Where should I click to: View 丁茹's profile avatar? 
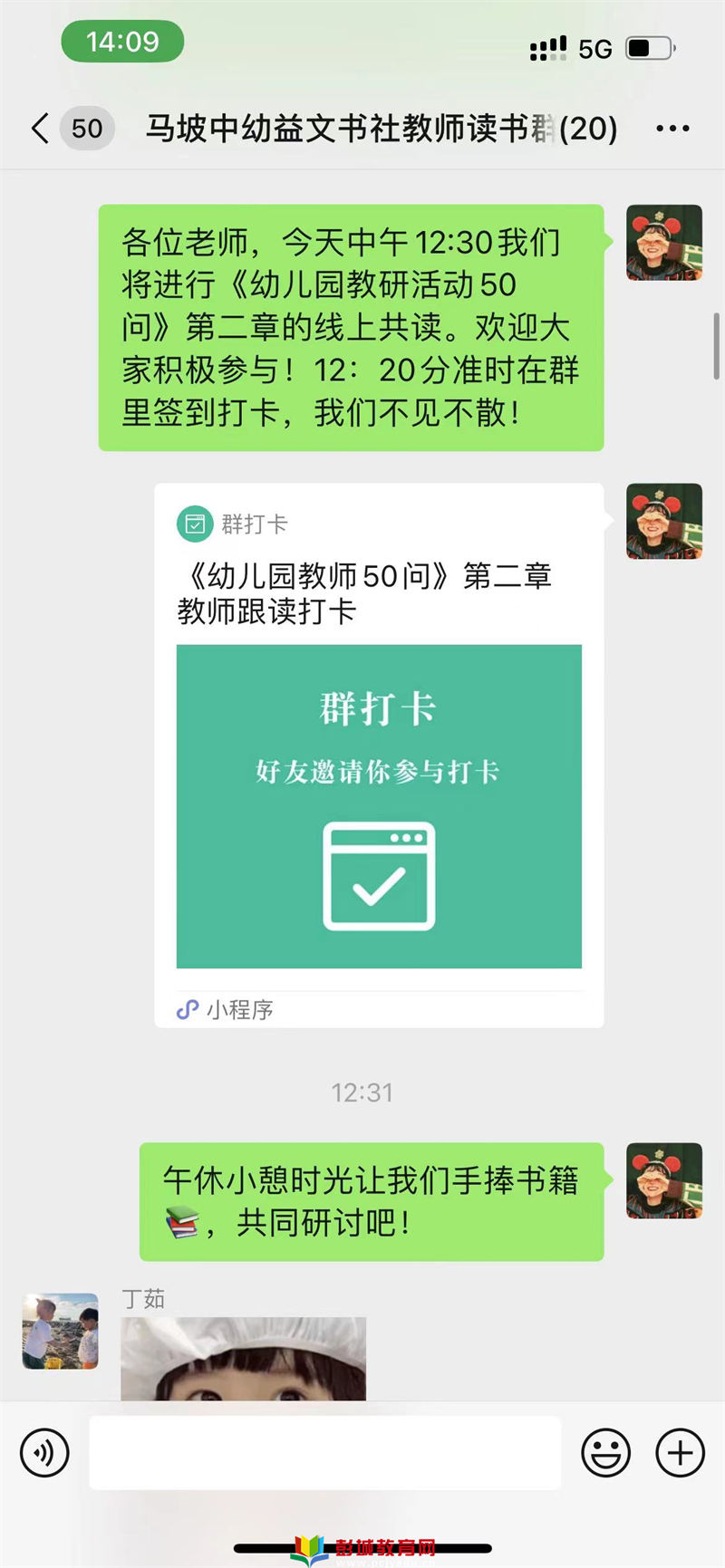click(x=60, y=1331)
